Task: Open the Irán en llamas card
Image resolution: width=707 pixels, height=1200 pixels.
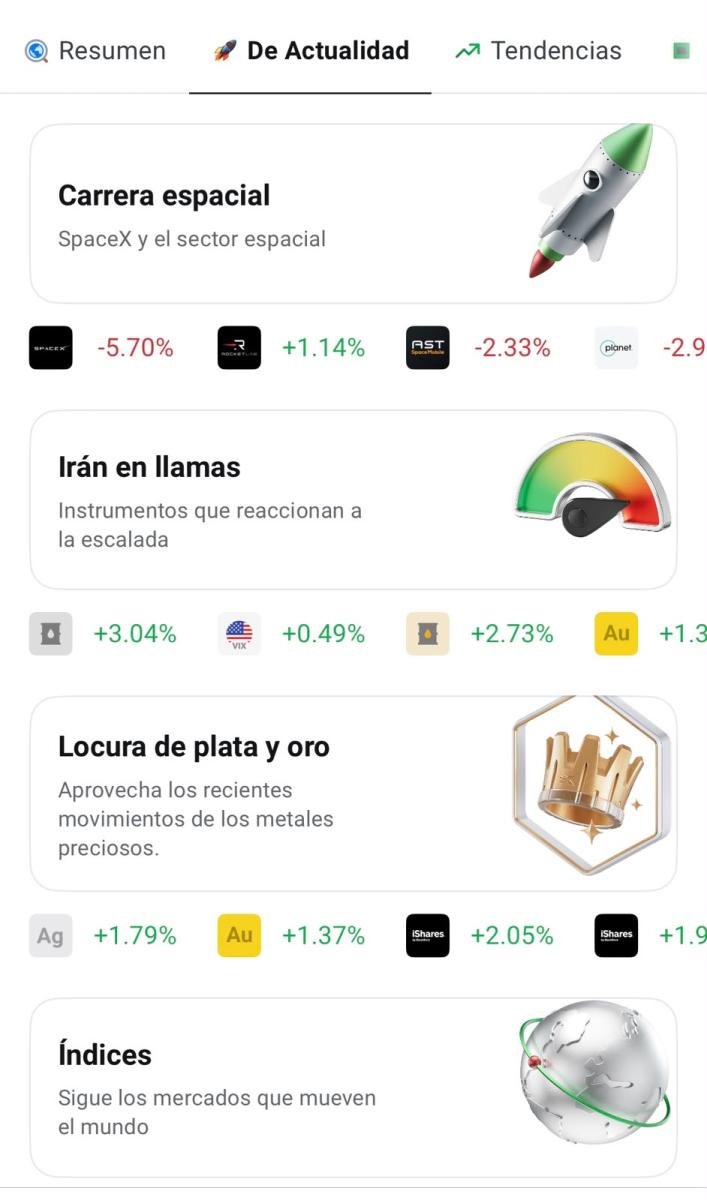Action: 353,500
